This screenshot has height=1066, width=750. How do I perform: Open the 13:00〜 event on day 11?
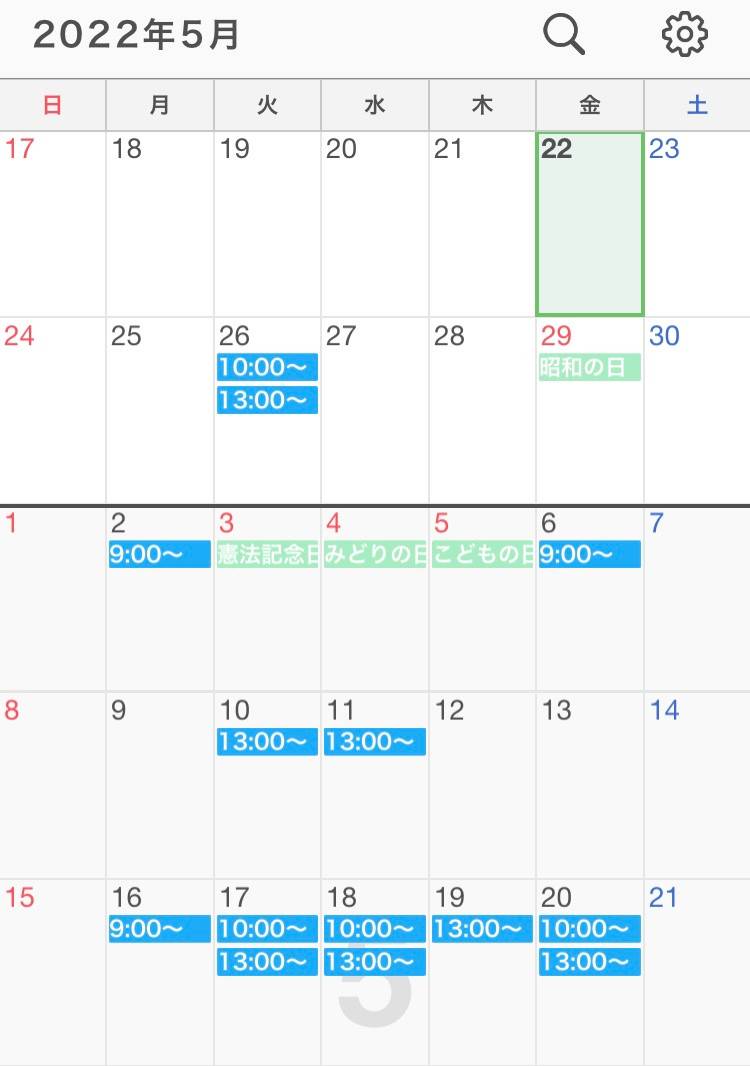375,742
